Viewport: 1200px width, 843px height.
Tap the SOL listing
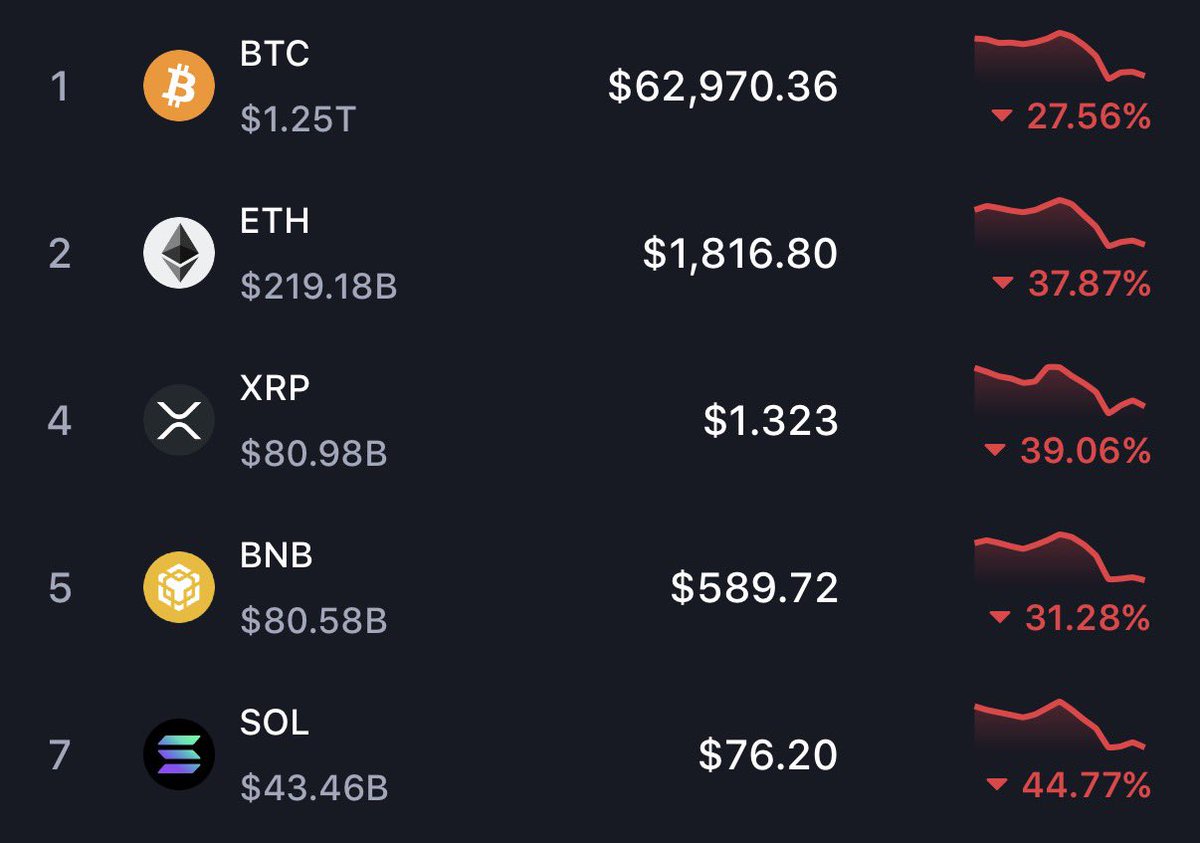[x=274, y=722]
